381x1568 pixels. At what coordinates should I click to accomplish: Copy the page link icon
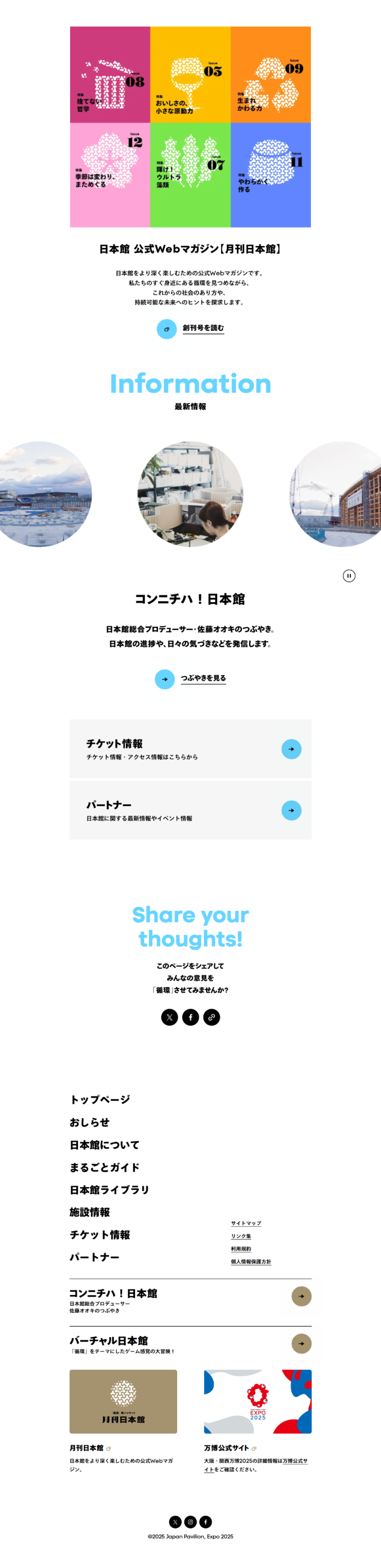coord(211,1017)
